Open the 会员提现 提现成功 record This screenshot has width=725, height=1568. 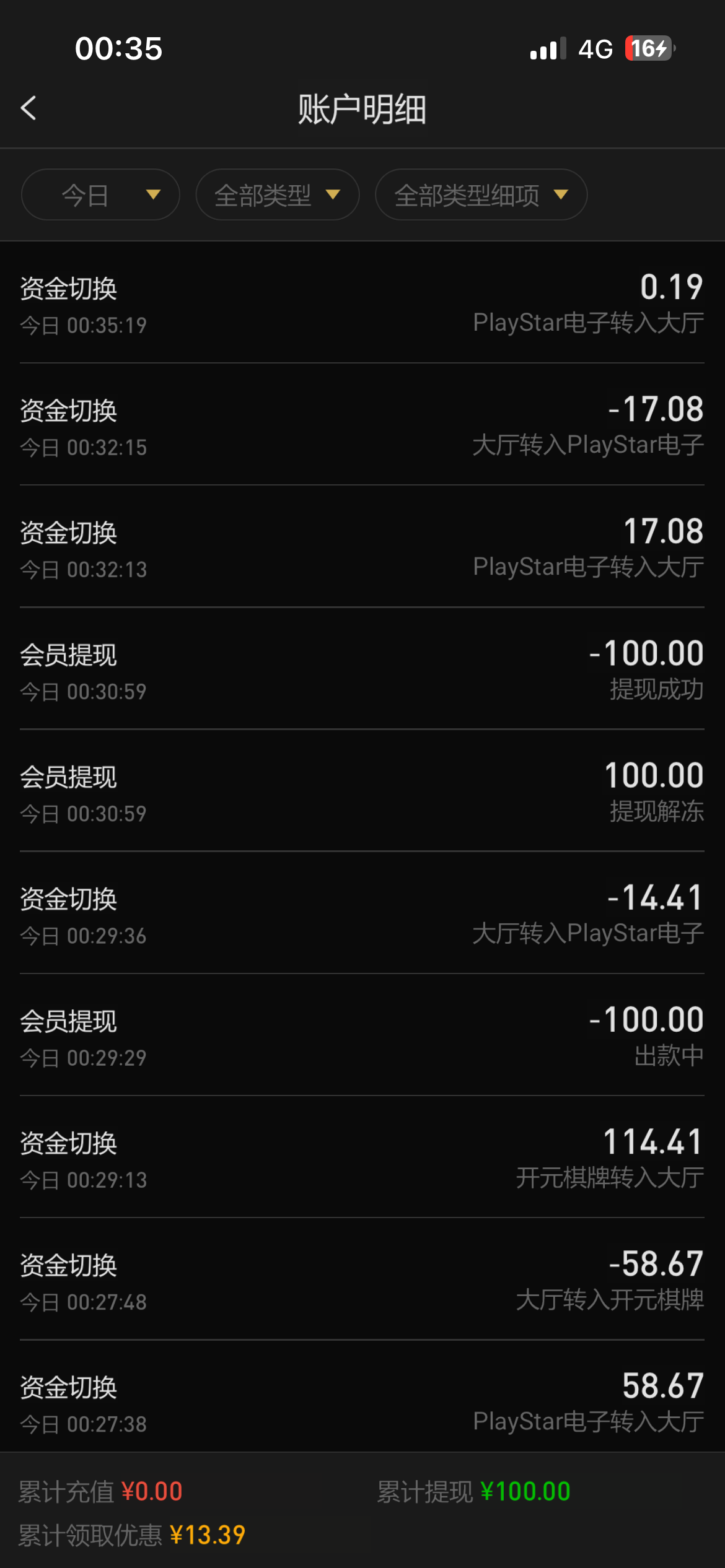(362, 670)
